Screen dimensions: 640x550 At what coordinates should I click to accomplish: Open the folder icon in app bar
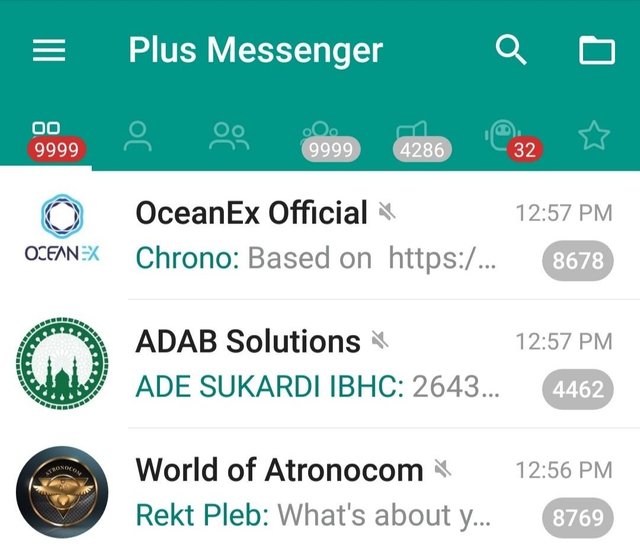[x=597, y=50]
